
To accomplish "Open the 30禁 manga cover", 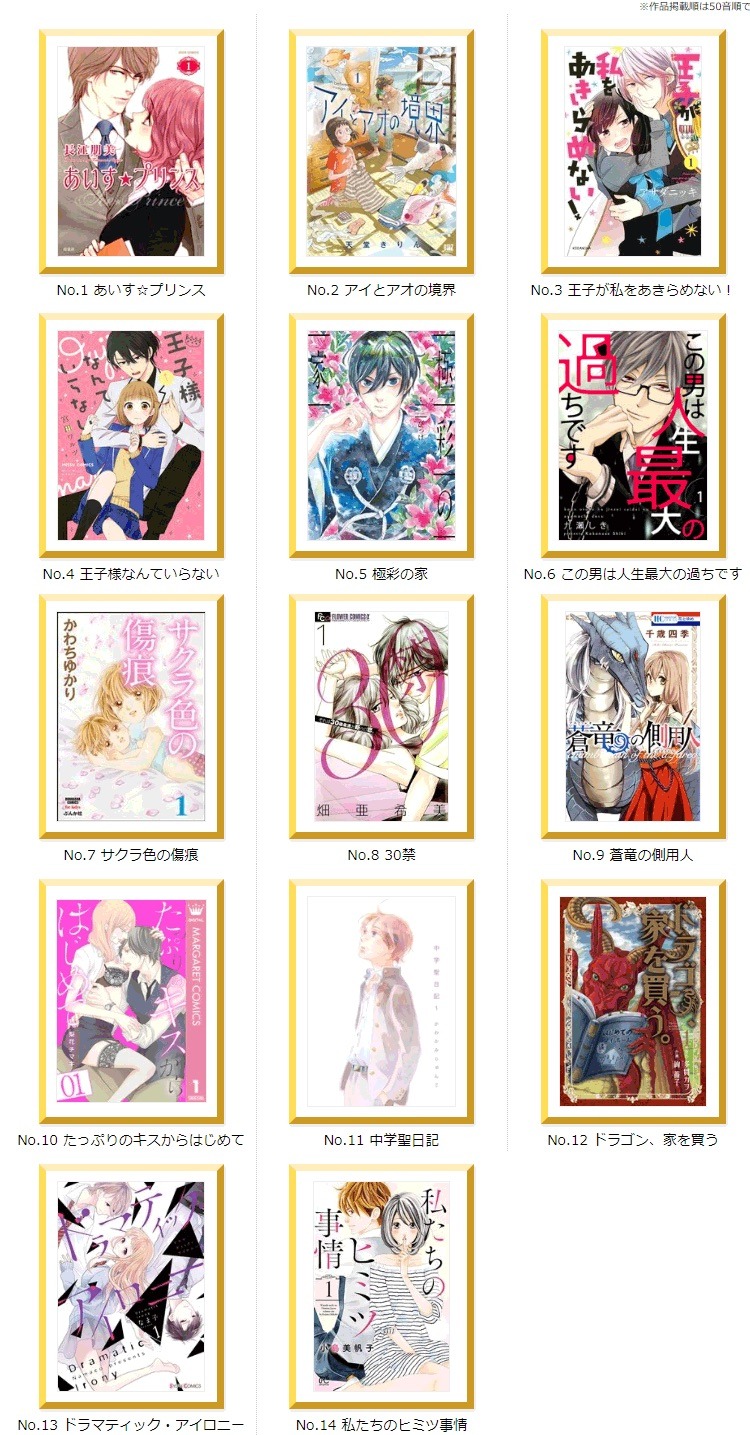I will [x=381, y=717].
